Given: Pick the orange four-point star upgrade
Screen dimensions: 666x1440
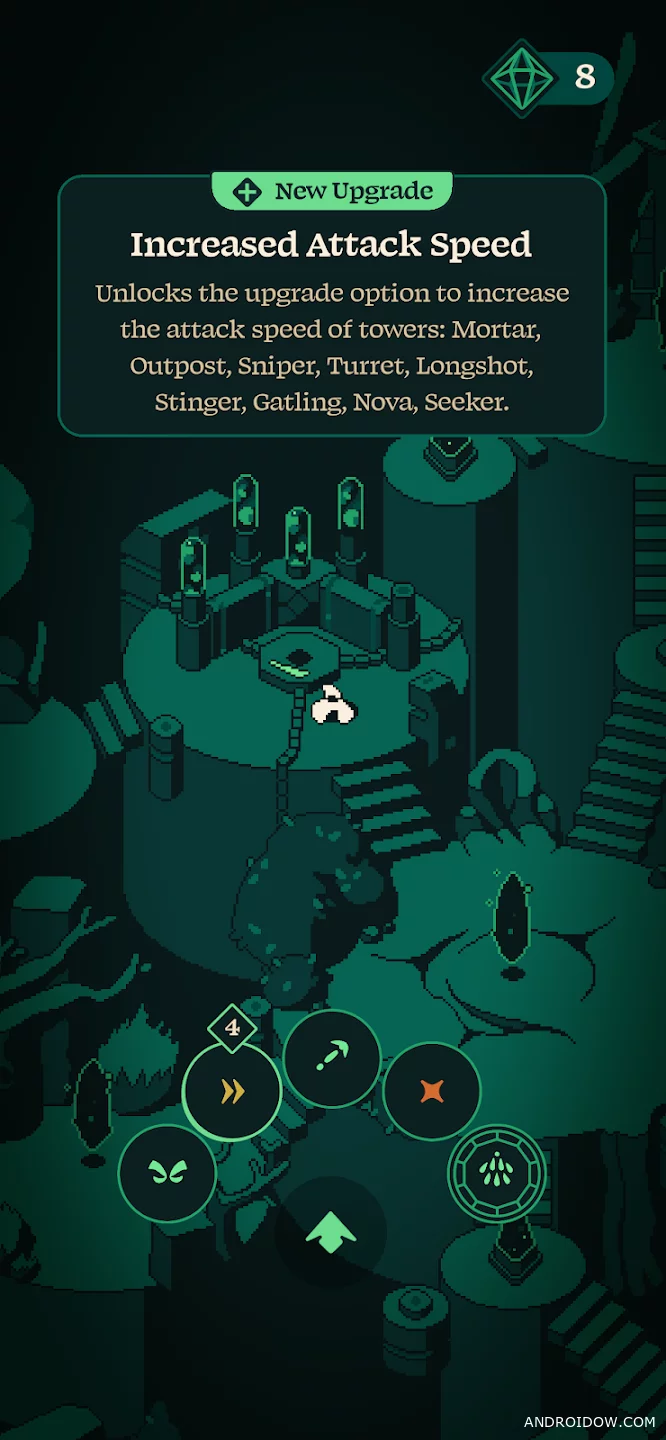Looking at the screenshot, I should tap(432, 1091).
